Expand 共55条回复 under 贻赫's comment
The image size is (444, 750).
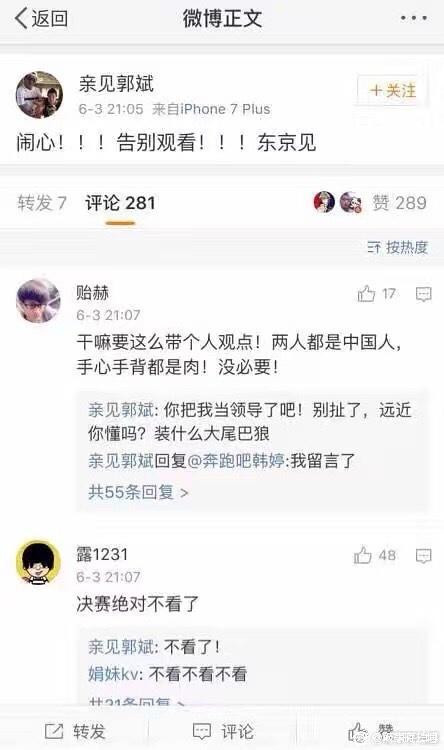point(138,492)
